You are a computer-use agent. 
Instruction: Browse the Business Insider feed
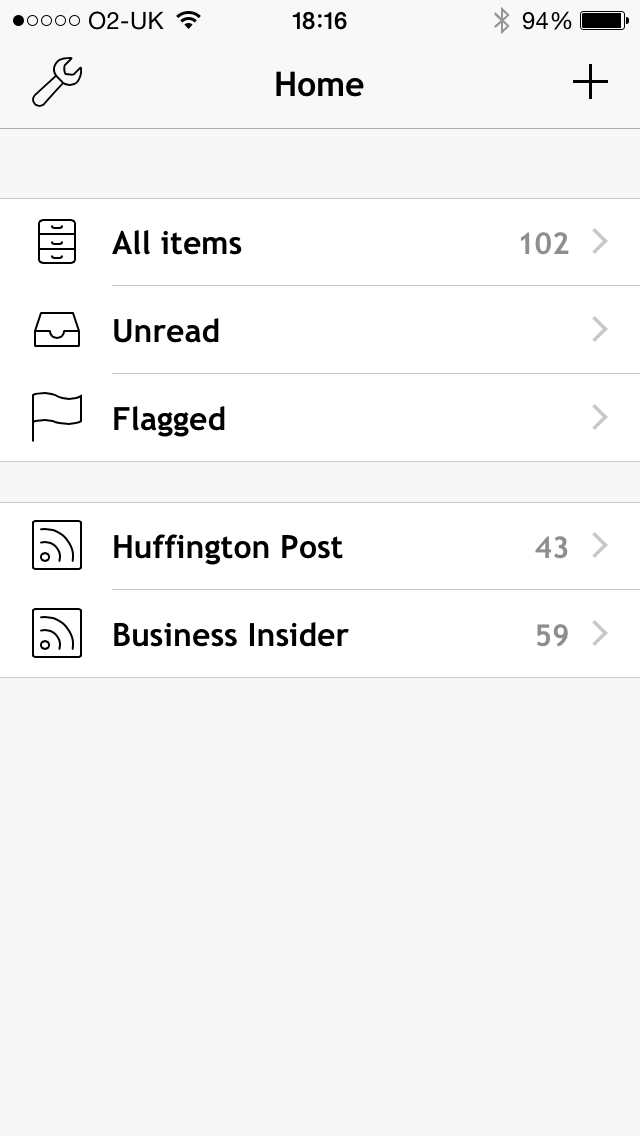click(x=320, y=635)
